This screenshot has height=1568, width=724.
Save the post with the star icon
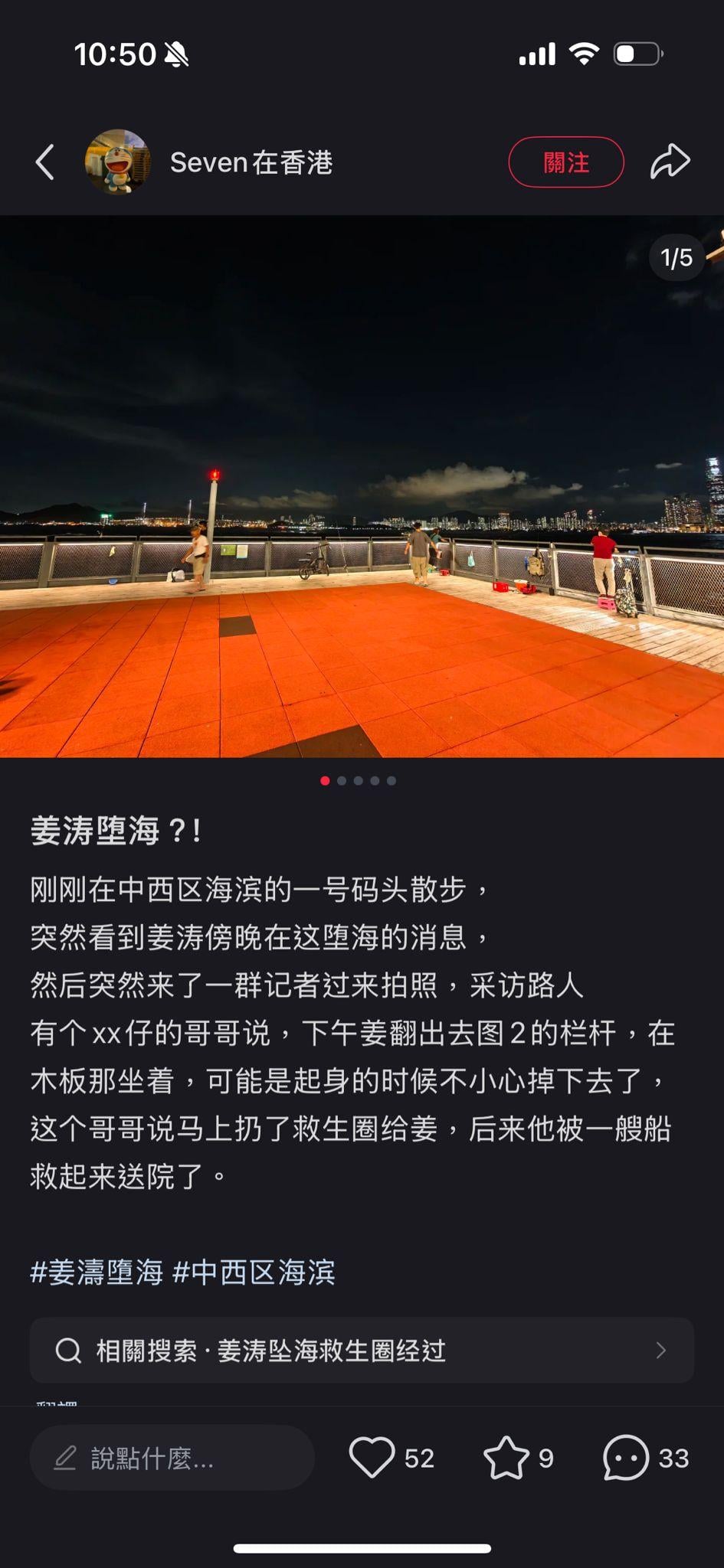point(506,1457)
